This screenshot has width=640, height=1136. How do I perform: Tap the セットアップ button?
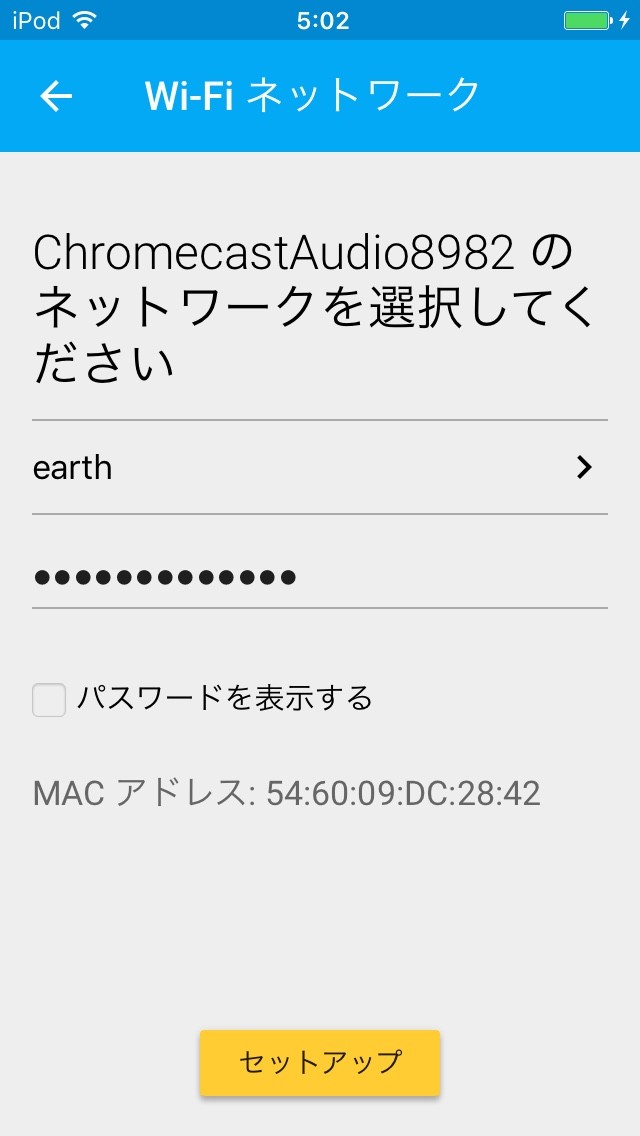pos(320,1062)
